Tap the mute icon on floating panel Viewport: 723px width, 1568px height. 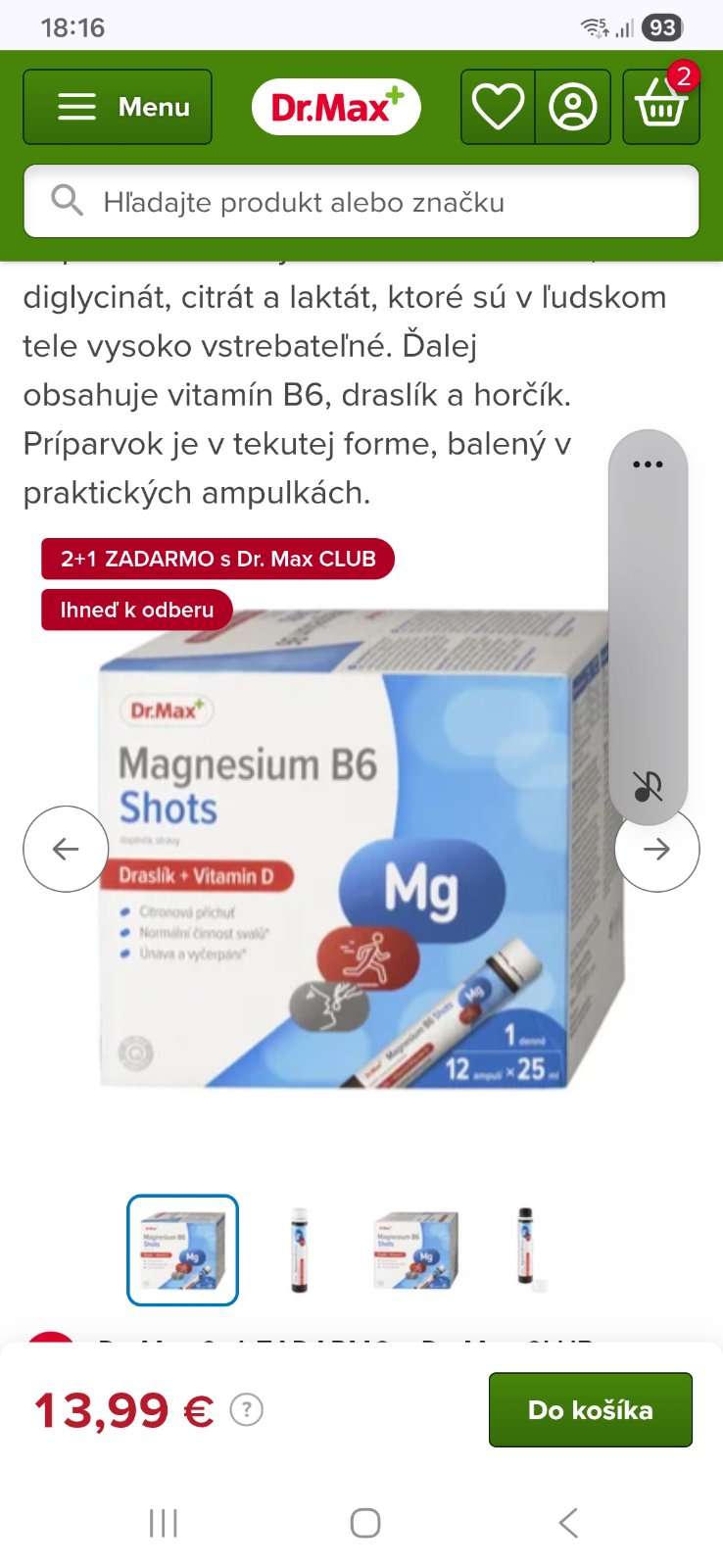648,786
